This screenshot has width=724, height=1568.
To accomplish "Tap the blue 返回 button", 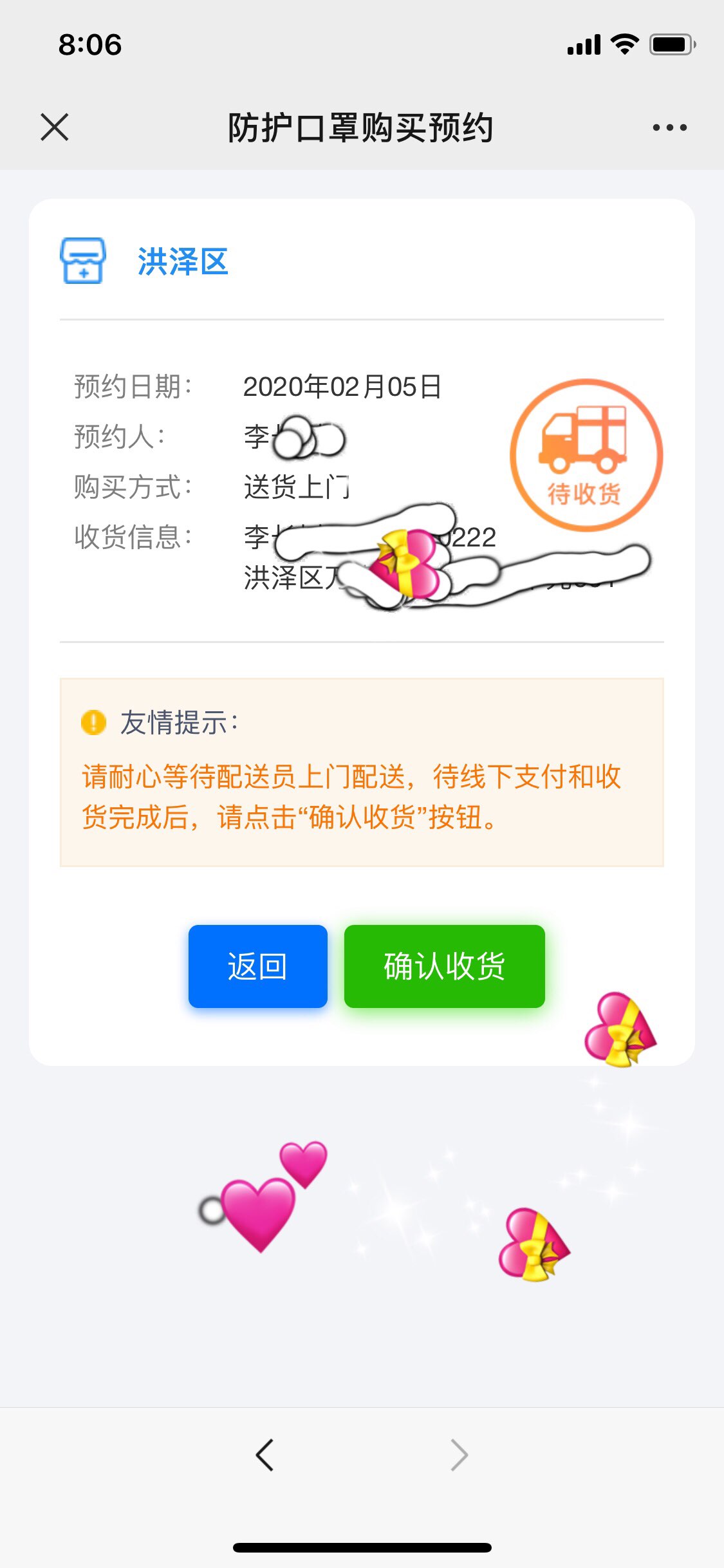I will click(x=257, y=966).
